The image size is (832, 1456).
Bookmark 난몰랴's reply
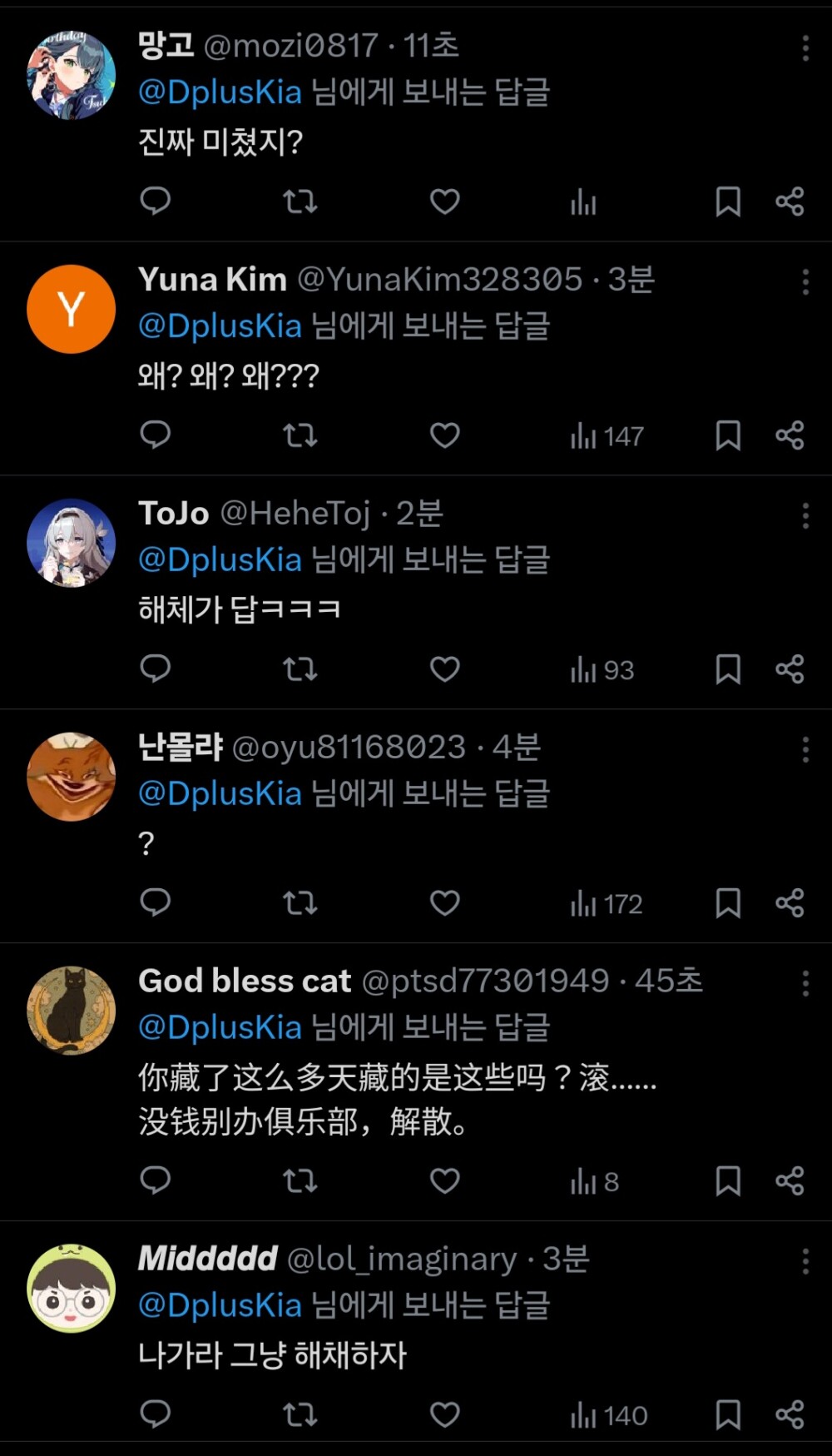[728, 902]
